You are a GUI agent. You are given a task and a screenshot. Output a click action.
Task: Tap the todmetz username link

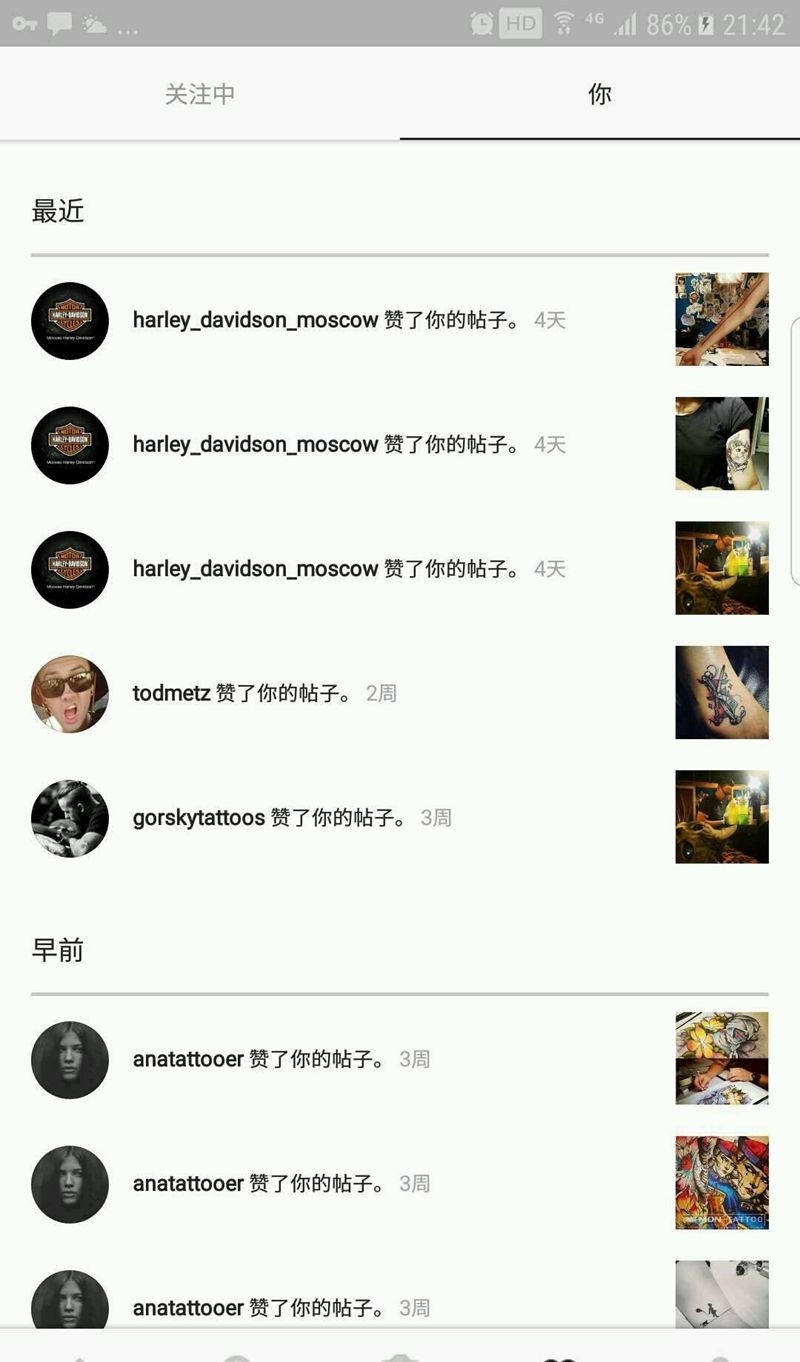pos(171,693)
